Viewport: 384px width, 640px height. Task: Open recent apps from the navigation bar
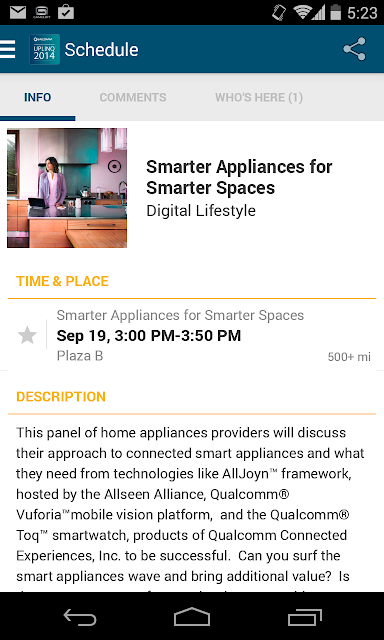(x=304, y=617)
